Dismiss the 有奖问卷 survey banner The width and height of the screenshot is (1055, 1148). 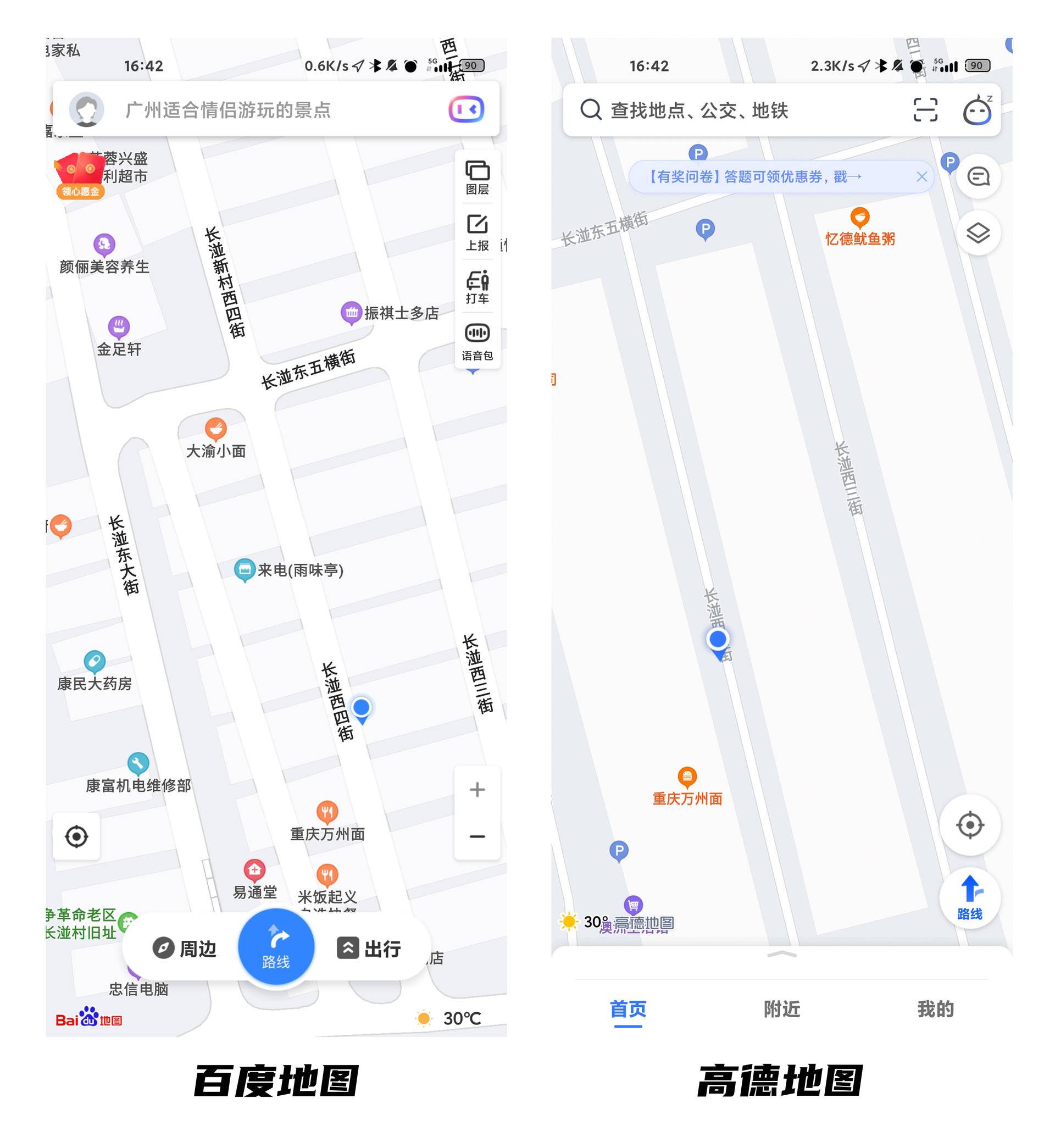pyautogui.click(x=923, y=177)
